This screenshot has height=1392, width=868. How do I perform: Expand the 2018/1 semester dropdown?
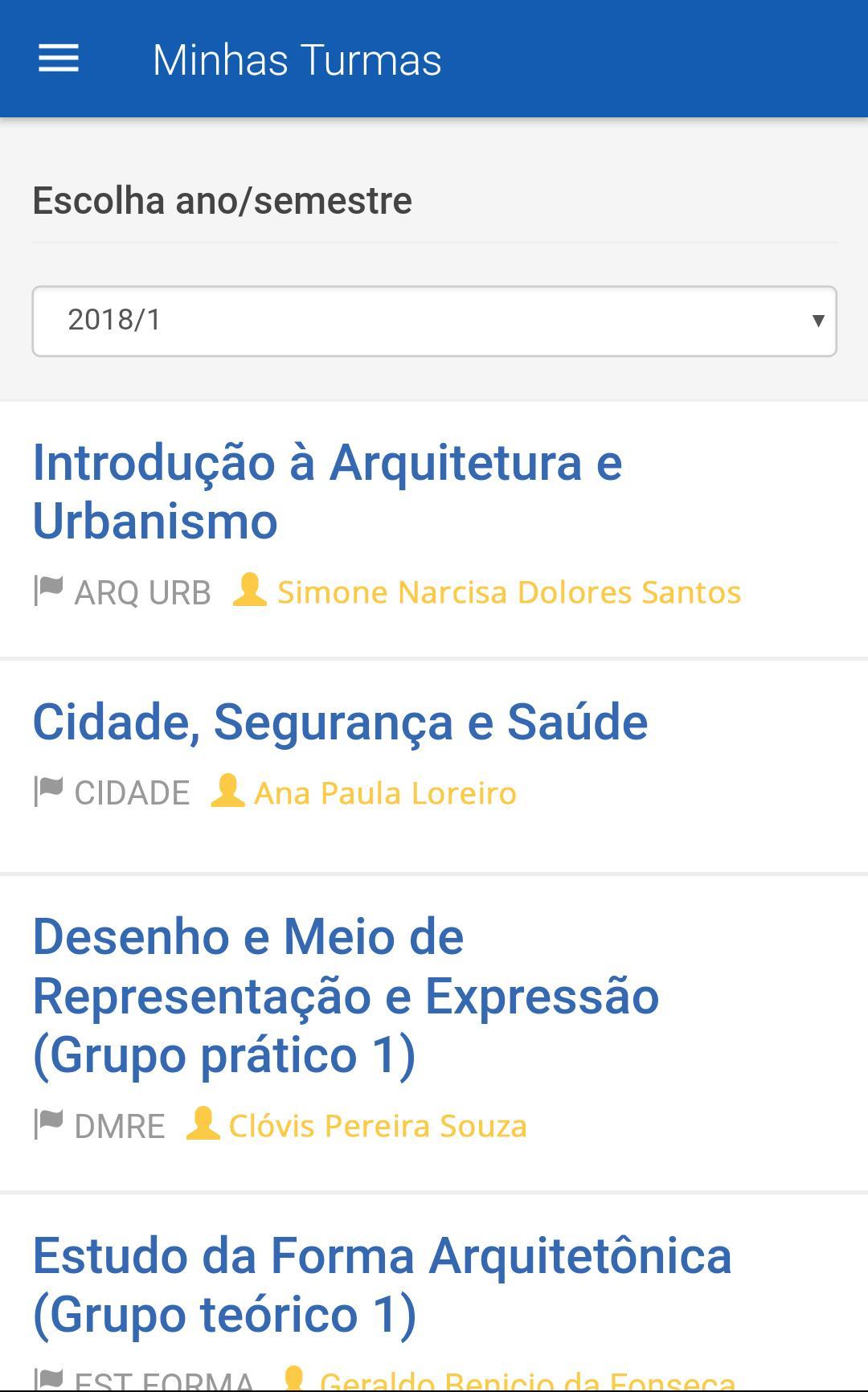click(434, 321)
